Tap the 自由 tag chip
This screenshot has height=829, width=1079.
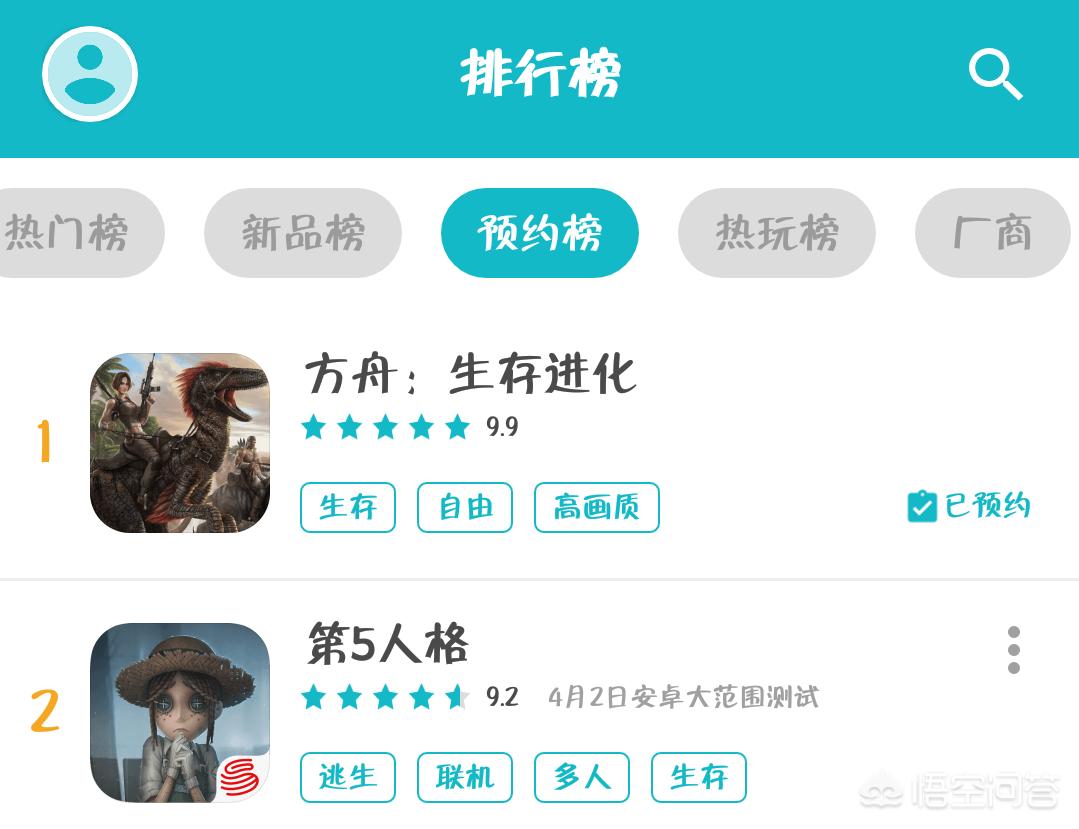tap(465, 507)
